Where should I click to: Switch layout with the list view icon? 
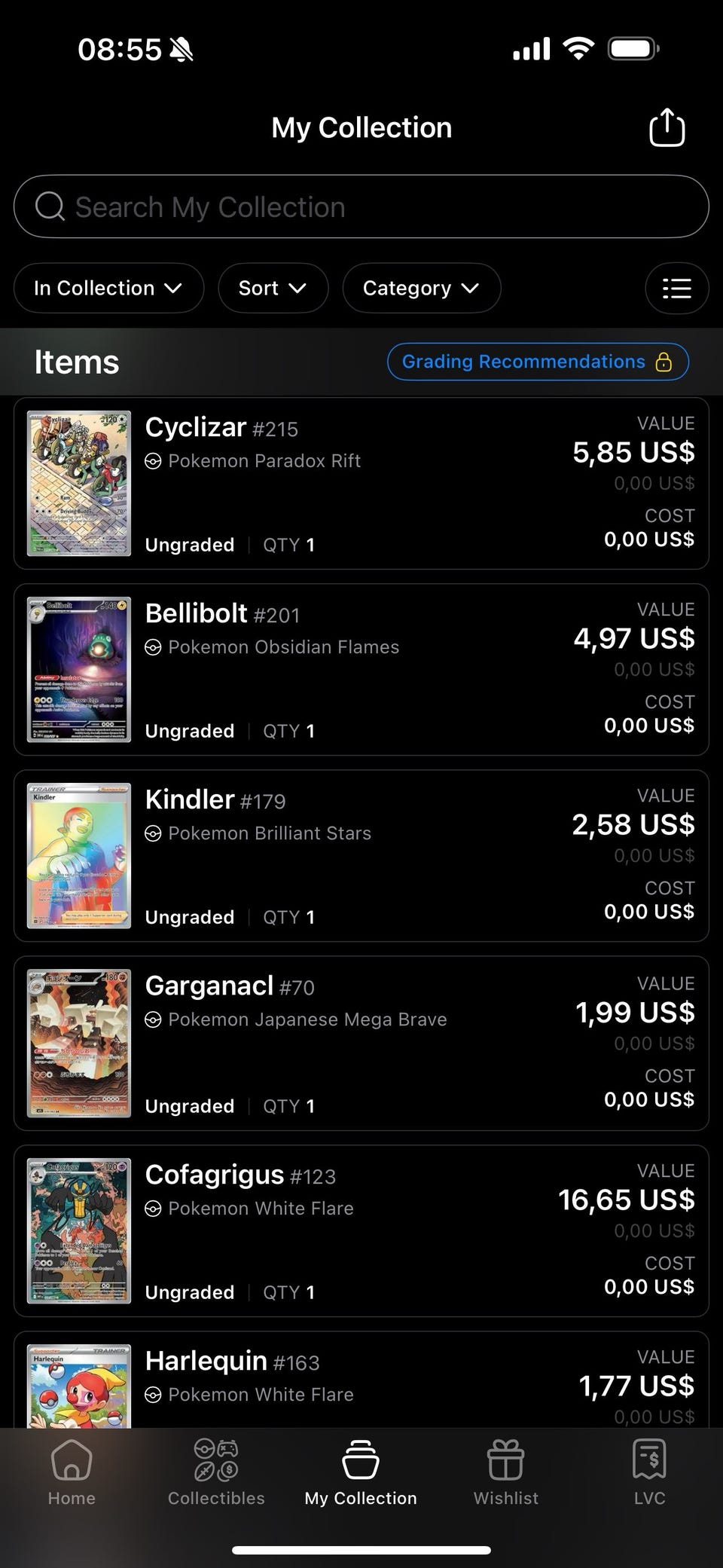[676, 288]
